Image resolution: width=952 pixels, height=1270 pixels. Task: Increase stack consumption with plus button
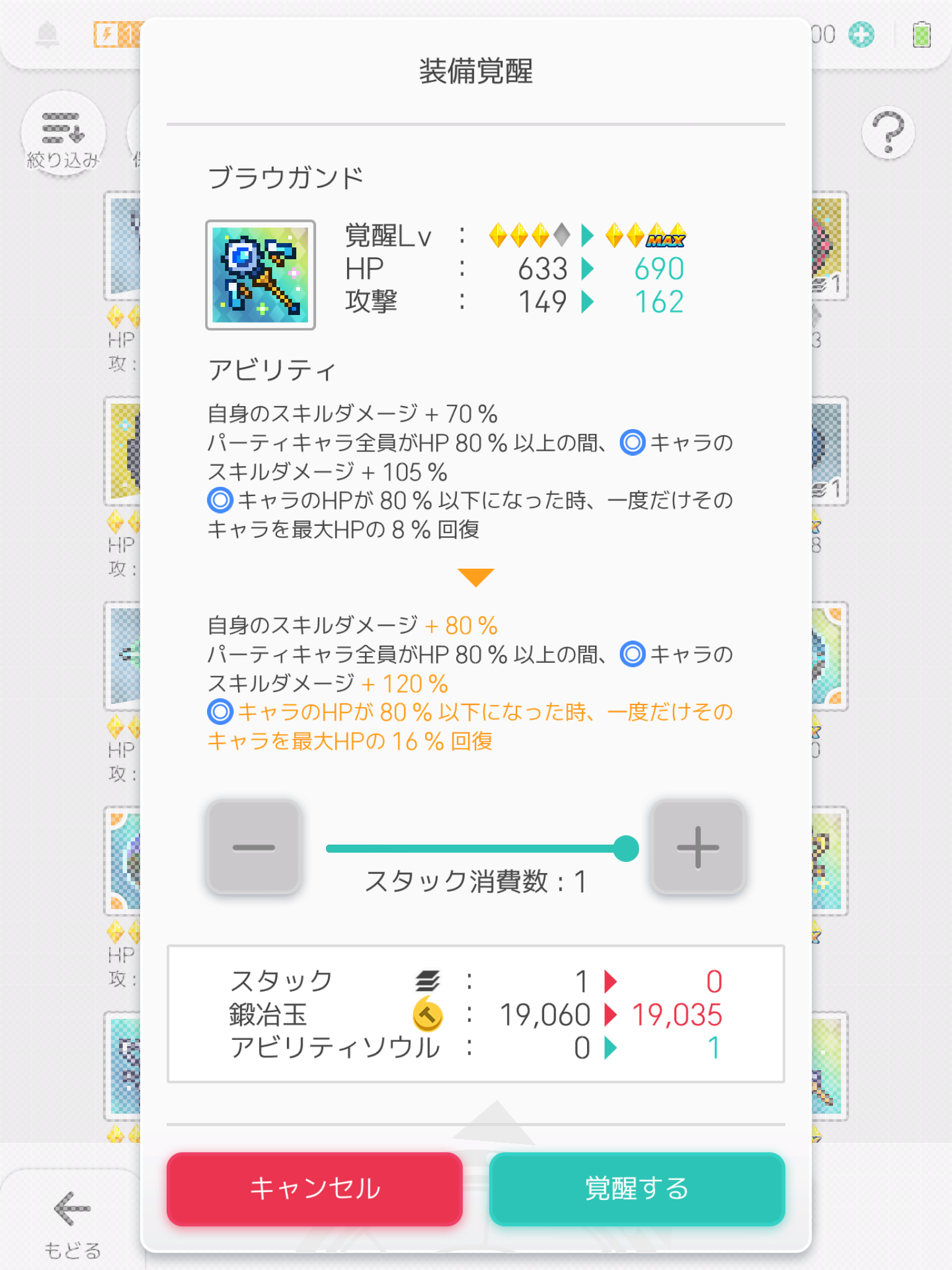pyautogui.click(x=698, y=847)
